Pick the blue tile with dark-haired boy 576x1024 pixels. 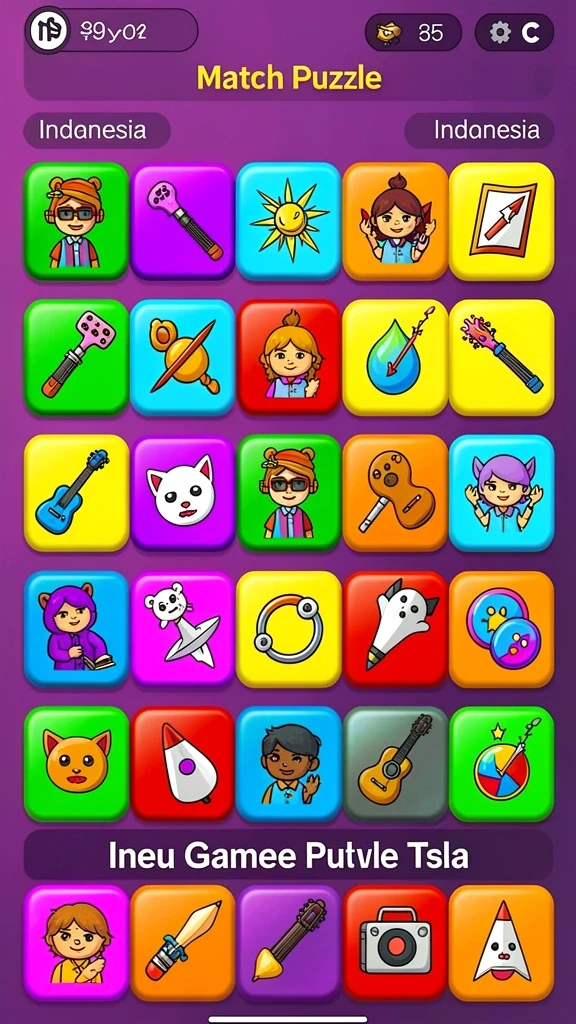coord(288,763)
